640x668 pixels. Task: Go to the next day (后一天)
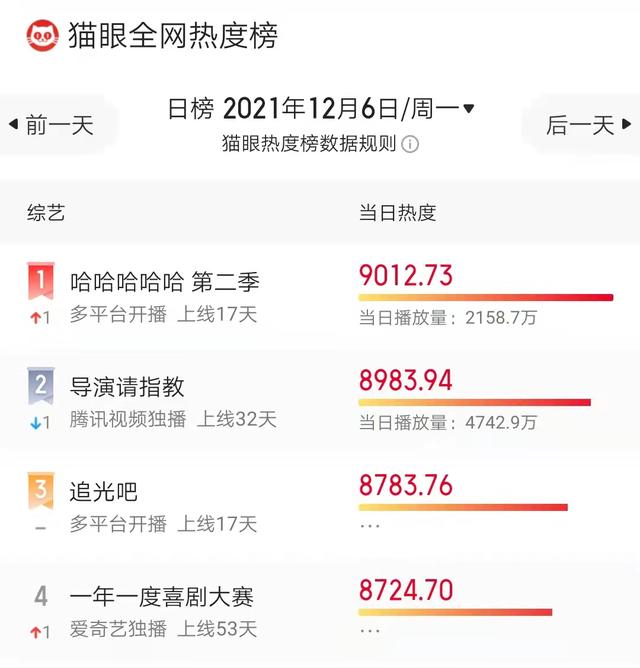click(588, 125)
